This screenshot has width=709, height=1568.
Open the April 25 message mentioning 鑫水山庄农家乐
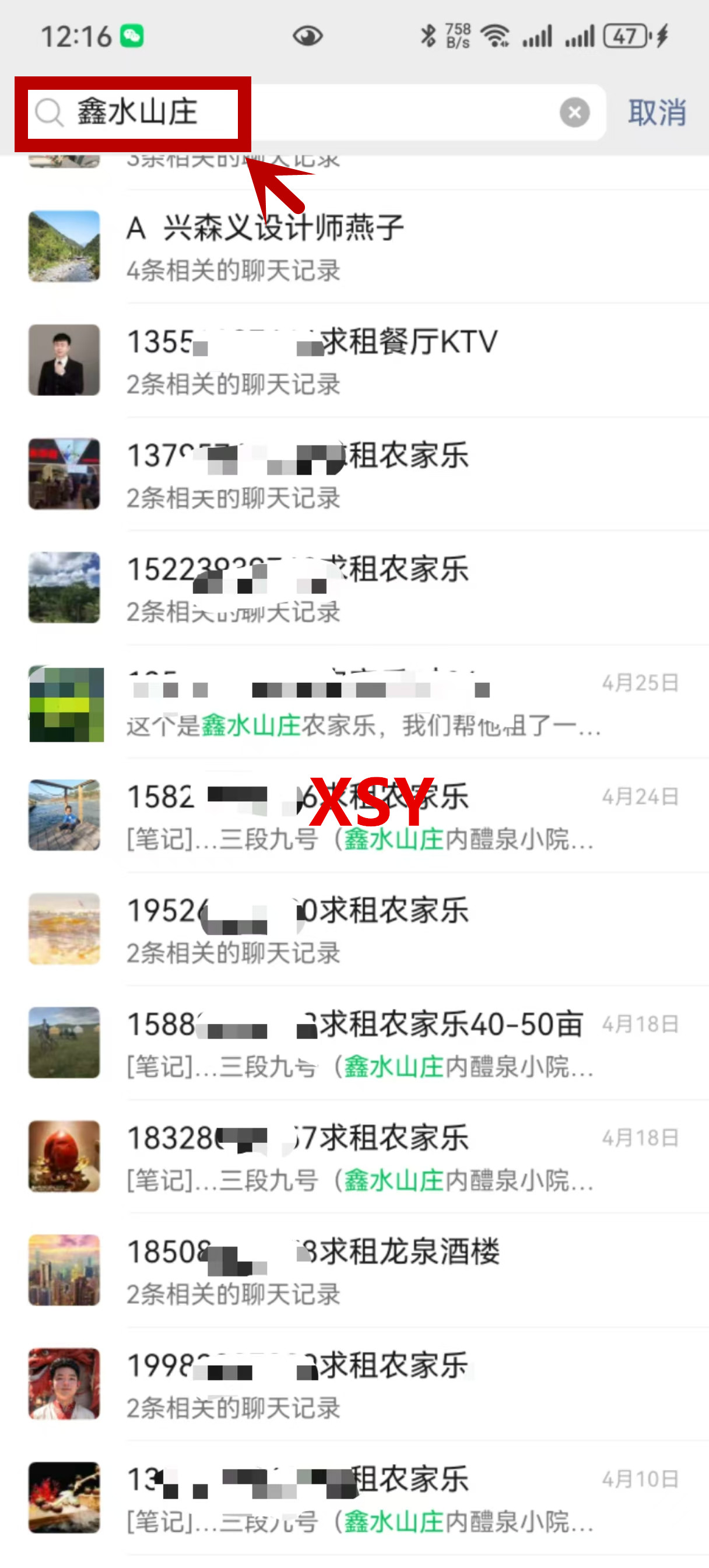[x=365, y=704]
